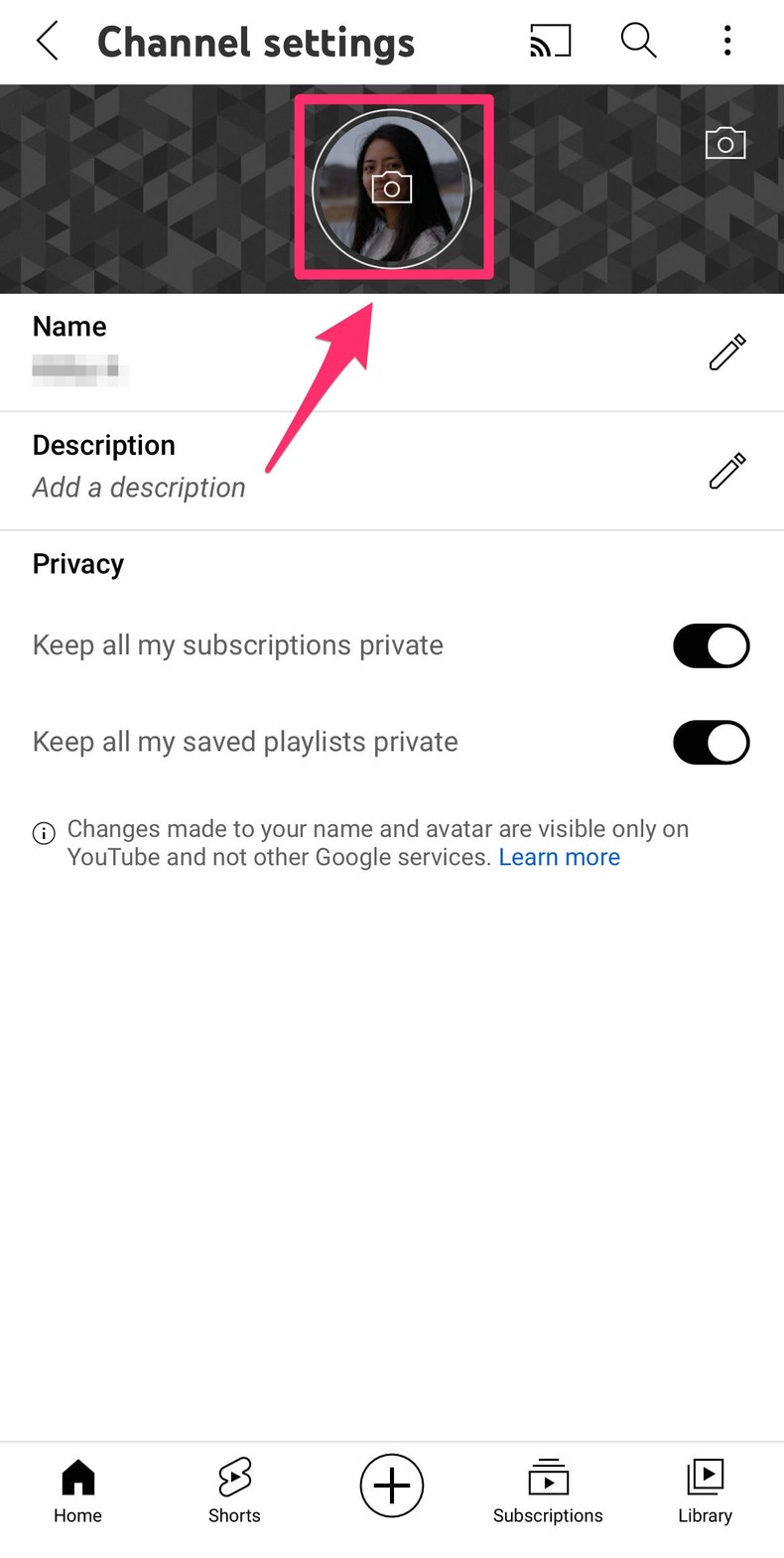Image resolution: width=784 pixels, height=1558 pixels.
Task: Go back from Channel settings
Action: tap(48, 42)
